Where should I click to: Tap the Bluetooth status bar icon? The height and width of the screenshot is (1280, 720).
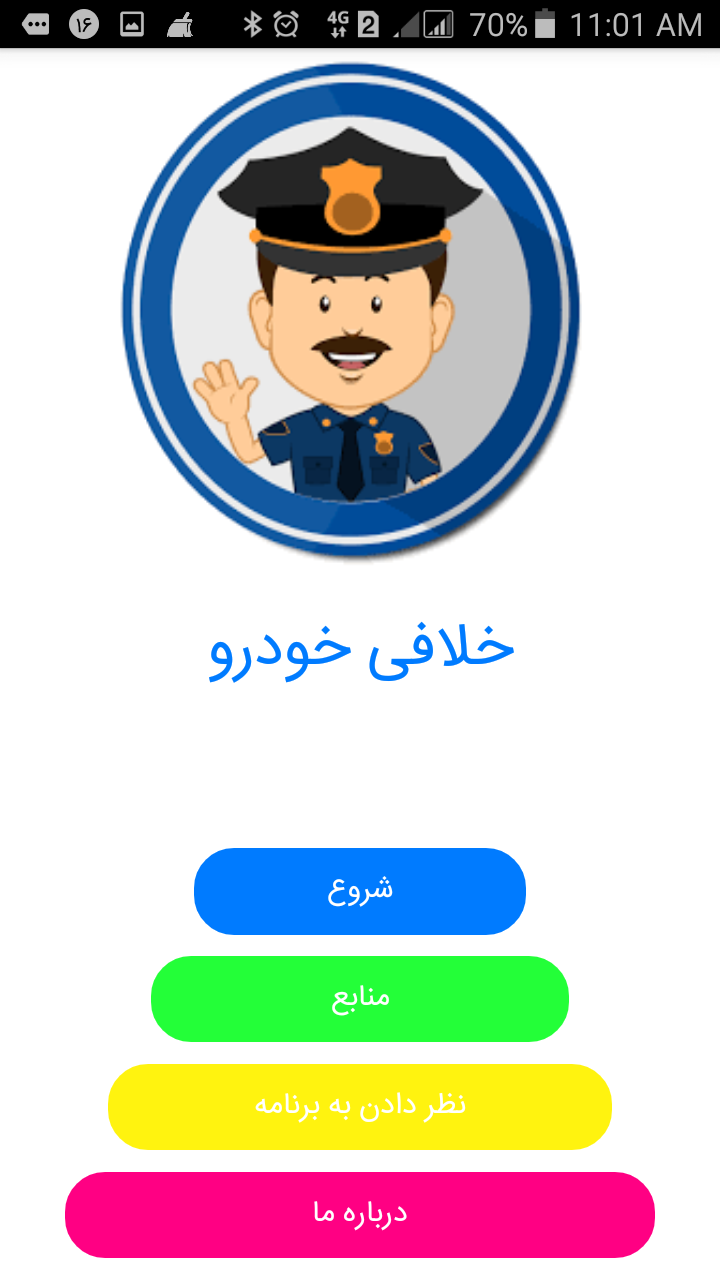tap(250, 25)
